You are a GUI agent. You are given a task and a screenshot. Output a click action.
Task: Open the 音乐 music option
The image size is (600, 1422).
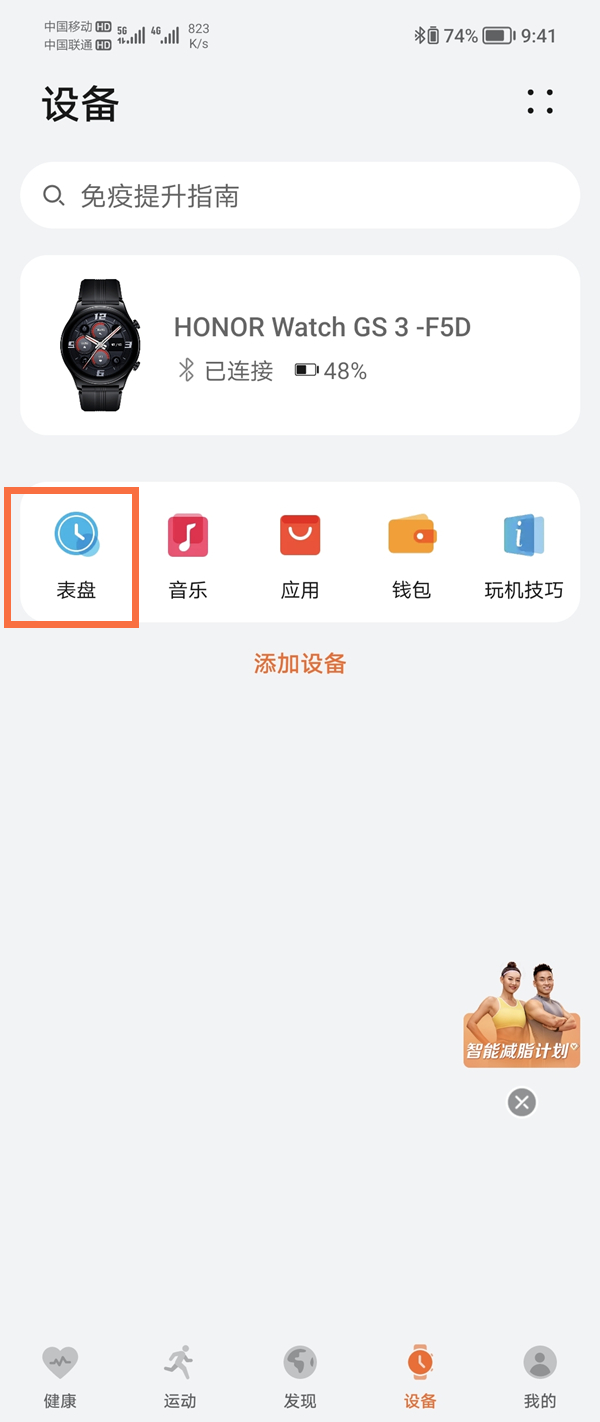[188, 555]
